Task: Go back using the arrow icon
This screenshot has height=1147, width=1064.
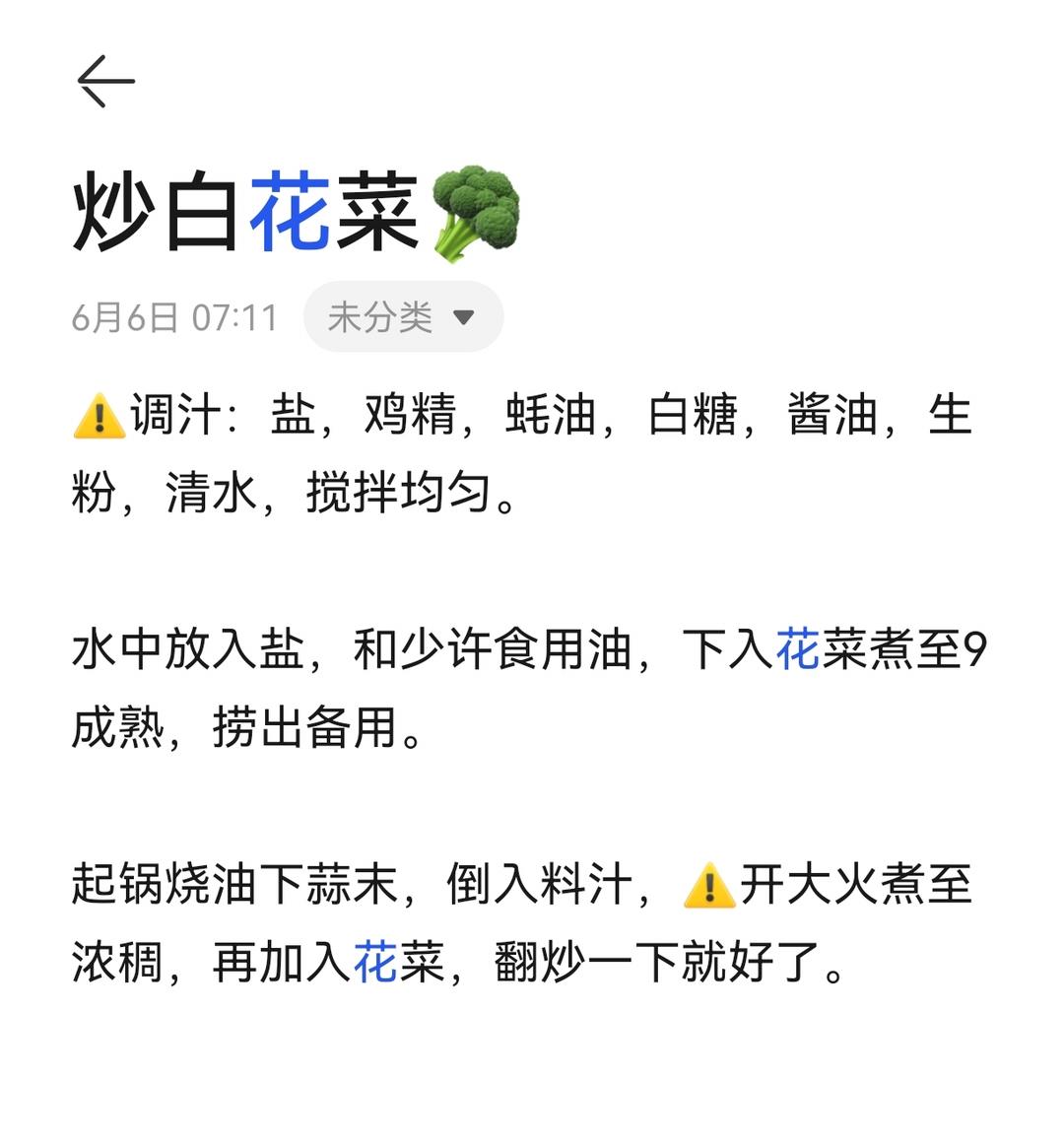Action: tap(105, 81)
